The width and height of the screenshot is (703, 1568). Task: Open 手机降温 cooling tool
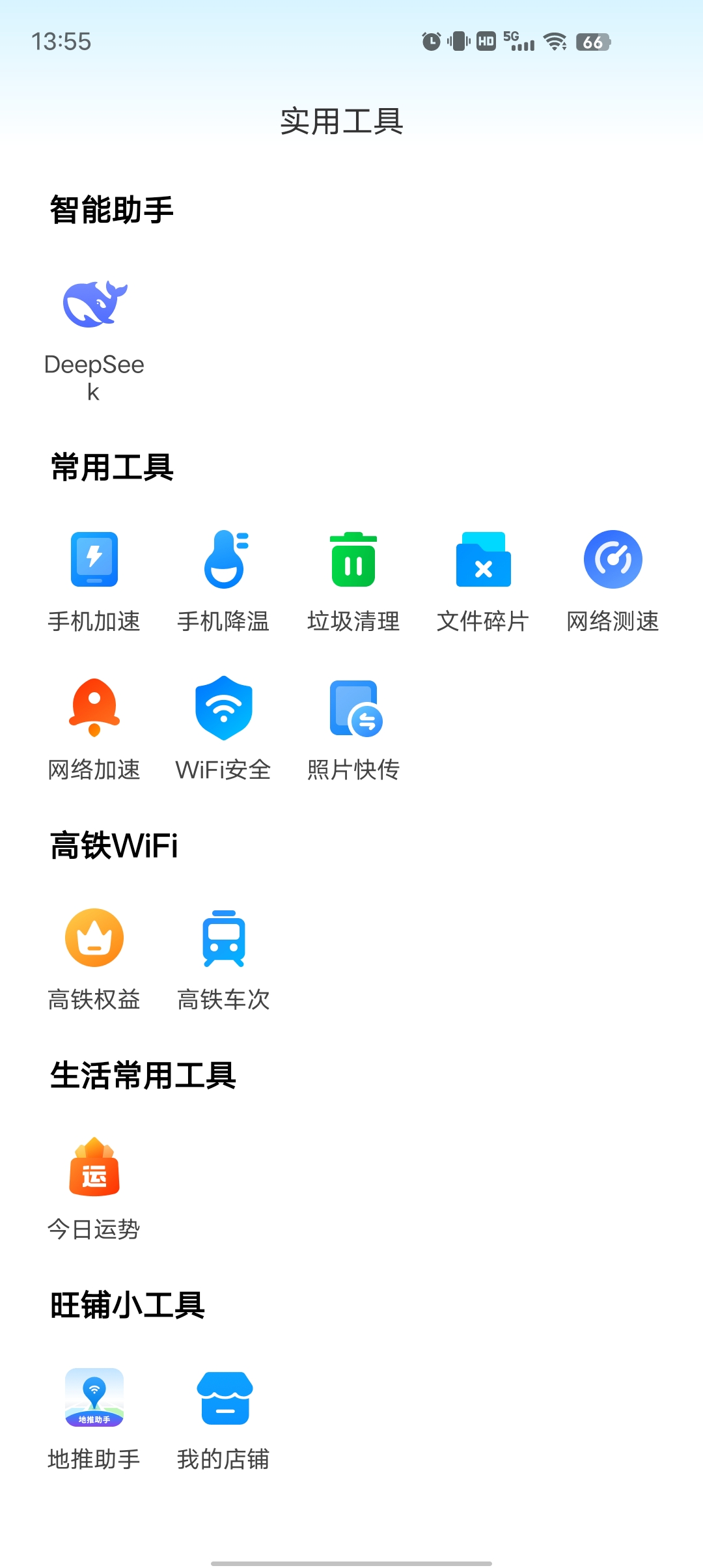click(224, 560)
